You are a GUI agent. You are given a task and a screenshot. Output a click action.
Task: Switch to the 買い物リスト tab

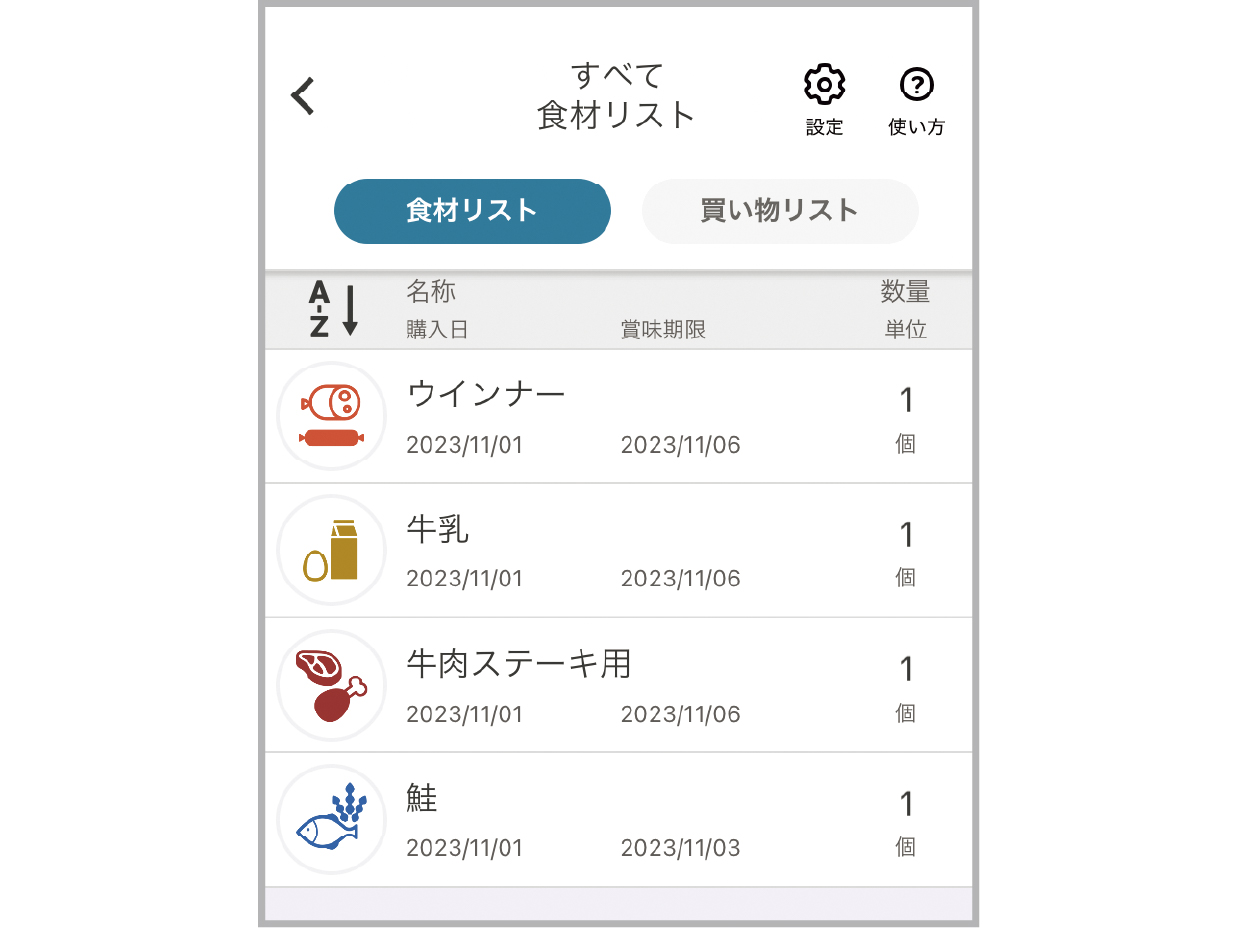coord(779,211)
